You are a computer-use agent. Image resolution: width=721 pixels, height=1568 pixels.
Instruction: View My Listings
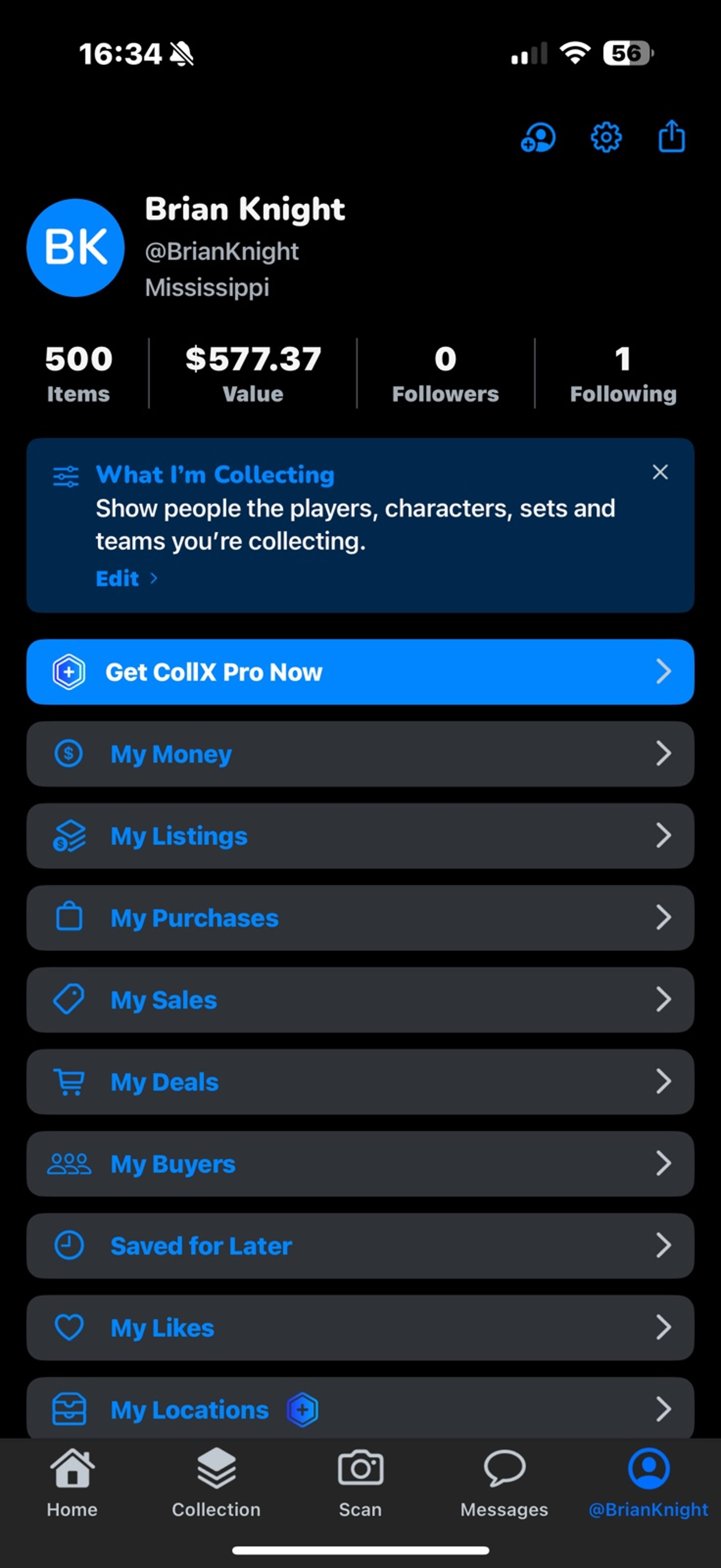click(360, 836)
